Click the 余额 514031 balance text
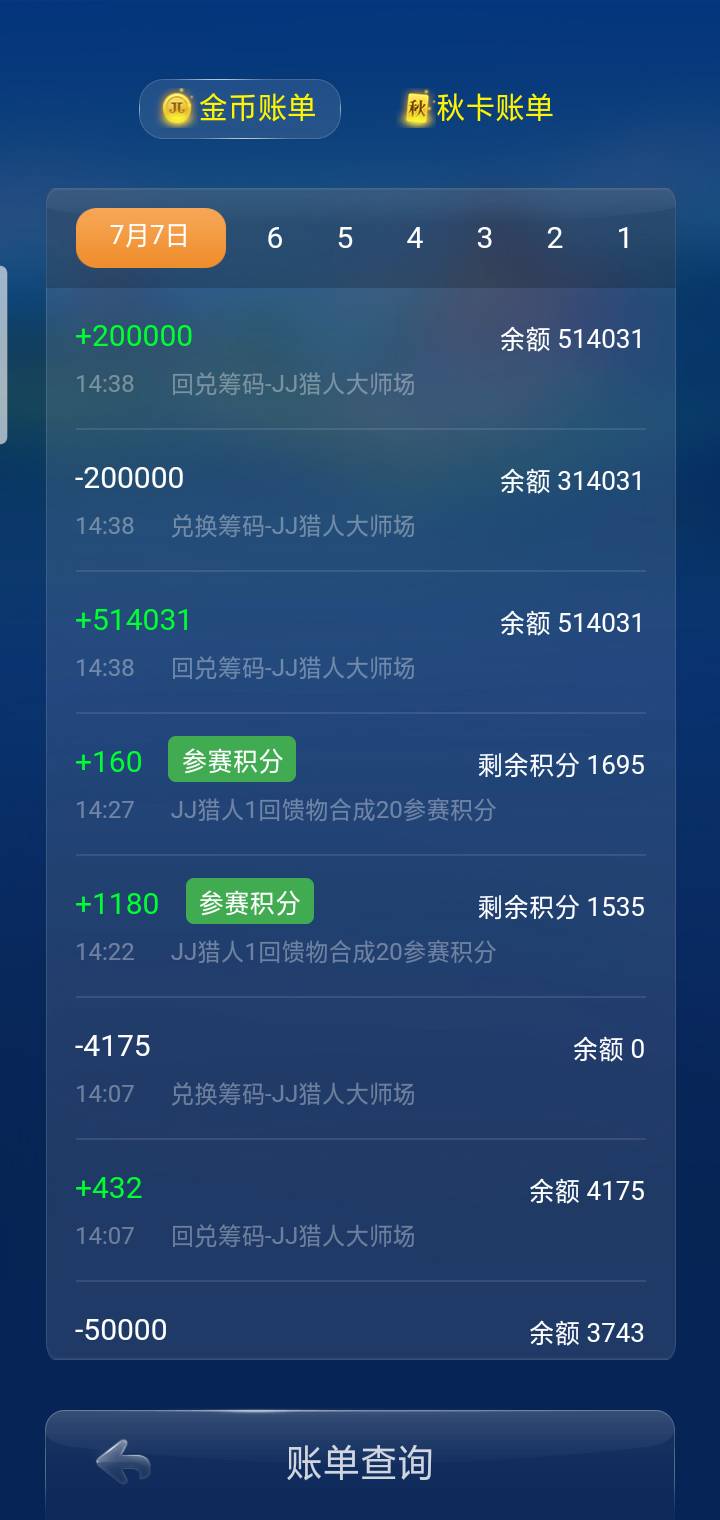This screenshot has height=1520, width=720. pyautogui.click(x=571, y=339)
